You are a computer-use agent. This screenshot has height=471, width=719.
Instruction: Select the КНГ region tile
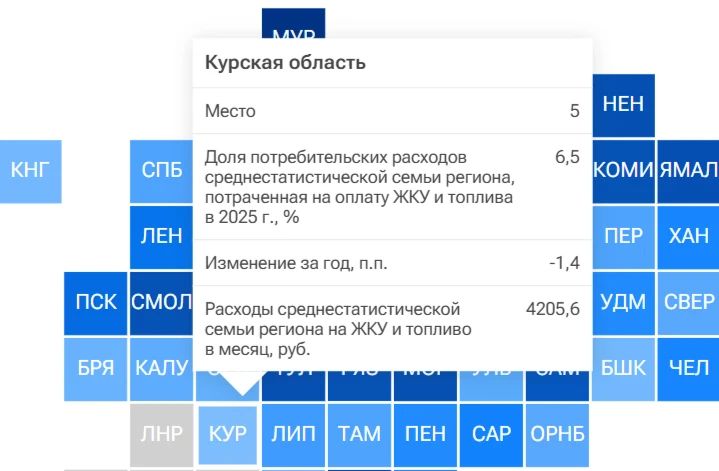pos(30,172)
